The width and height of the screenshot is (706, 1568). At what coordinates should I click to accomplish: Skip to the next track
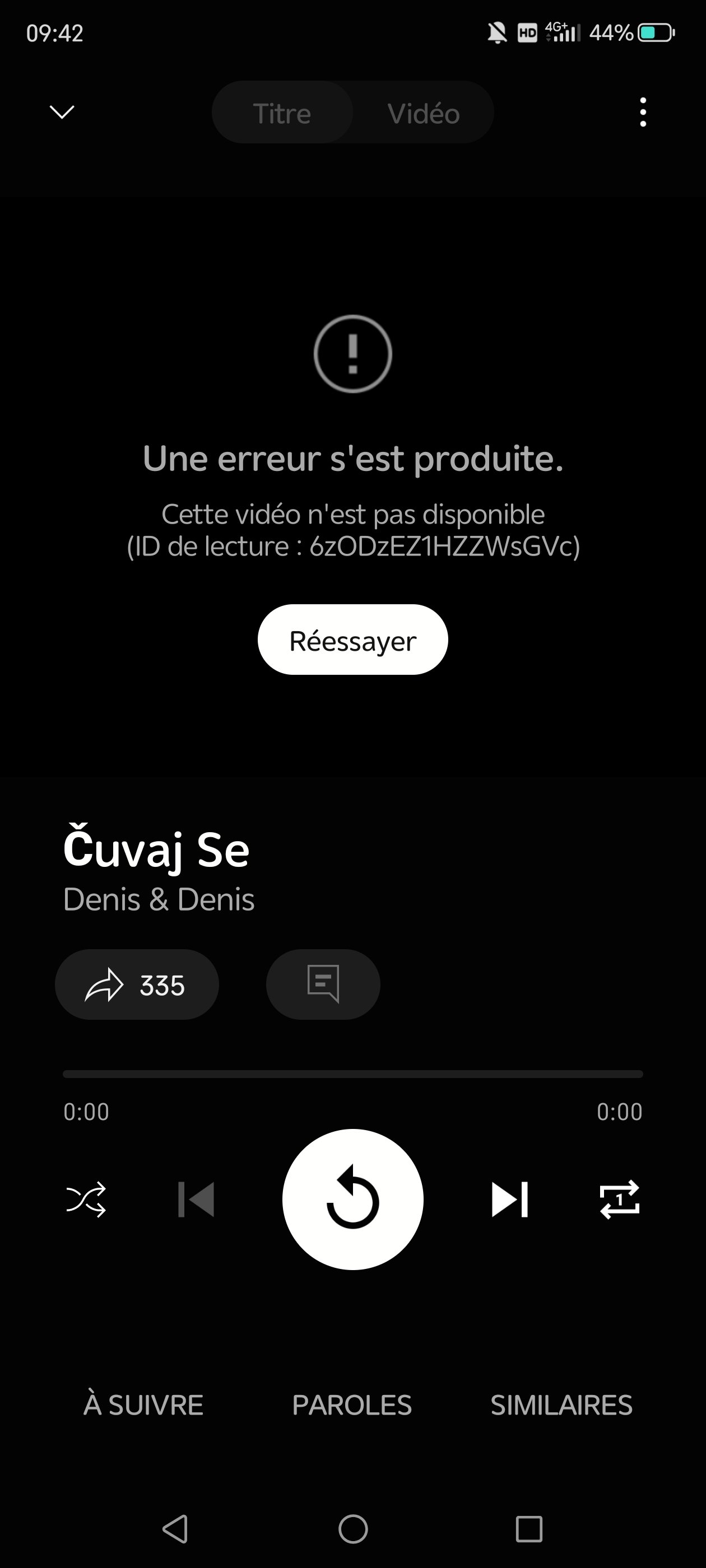[x=510, y=1199]
